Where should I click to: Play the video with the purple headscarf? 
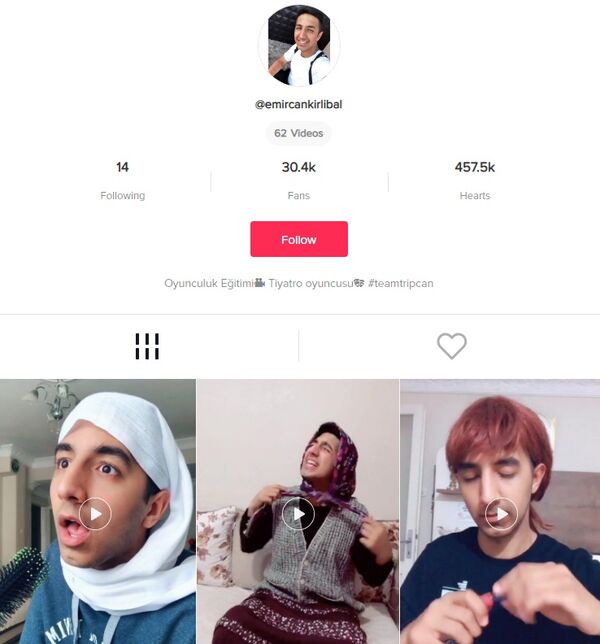[x=298, y=514]
